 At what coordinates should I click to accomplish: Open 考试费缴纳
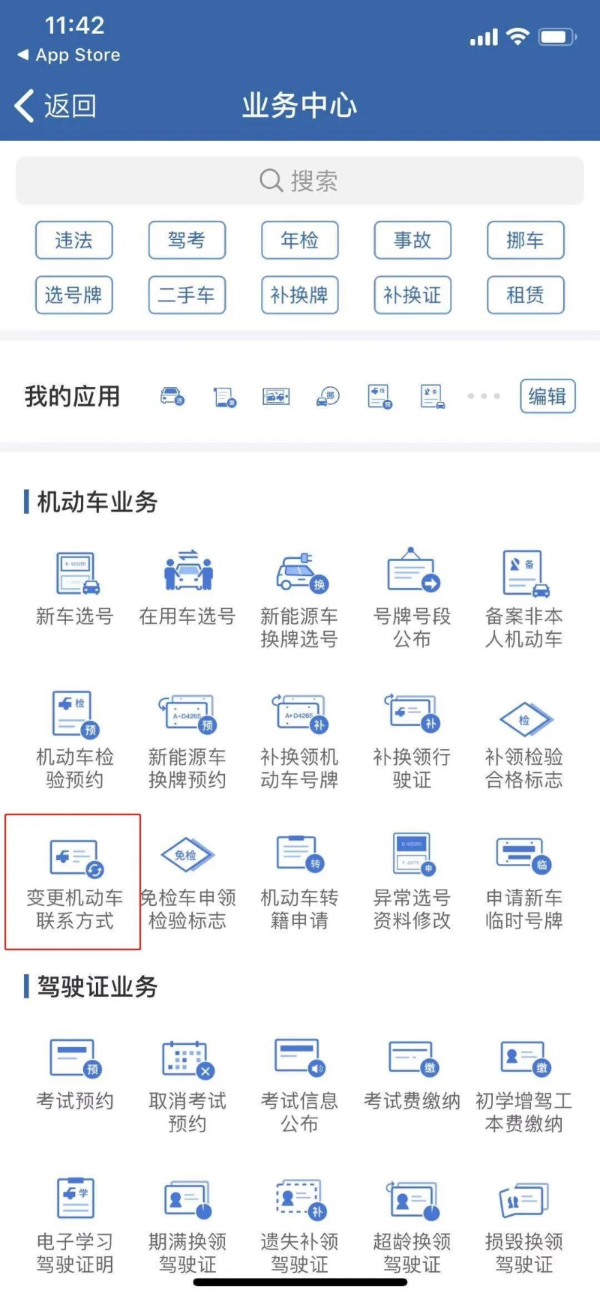[412, 1074]
